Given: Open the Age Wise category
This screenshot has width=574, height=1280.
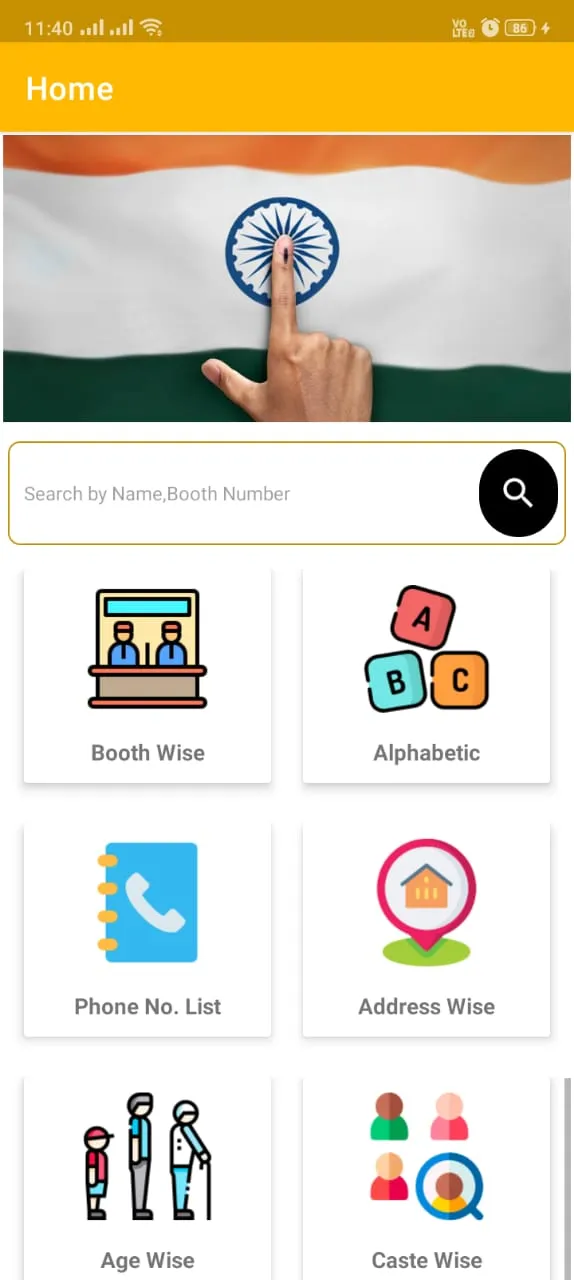Looking at the screenshot, I should point(147,1178).
